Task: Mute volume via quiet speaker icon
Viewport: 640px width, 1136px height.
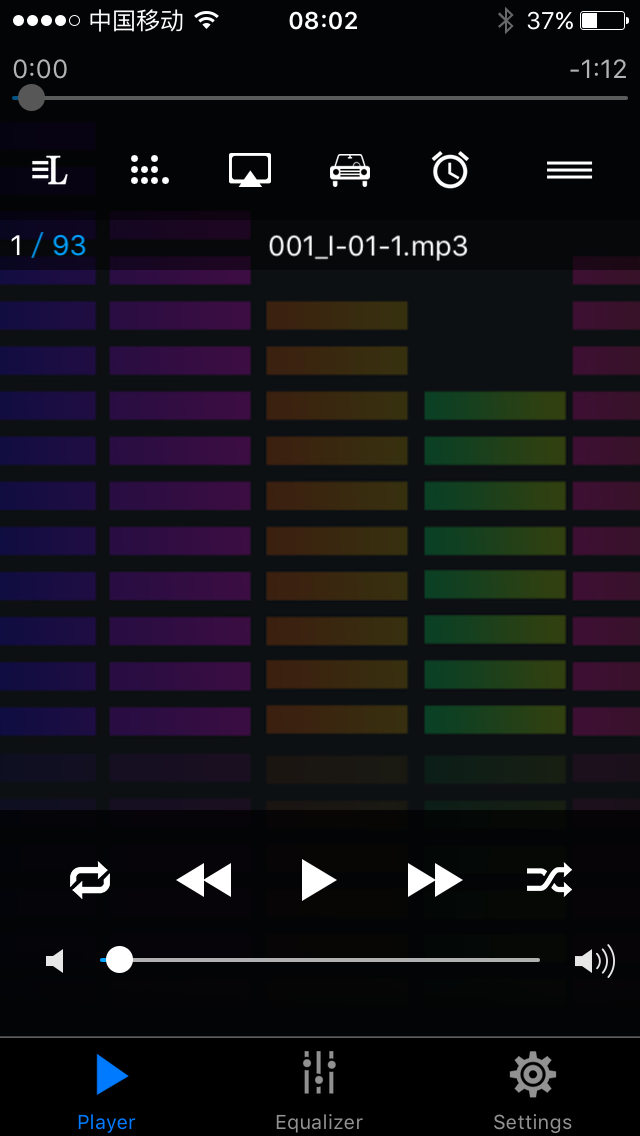Action: [55, 962]
